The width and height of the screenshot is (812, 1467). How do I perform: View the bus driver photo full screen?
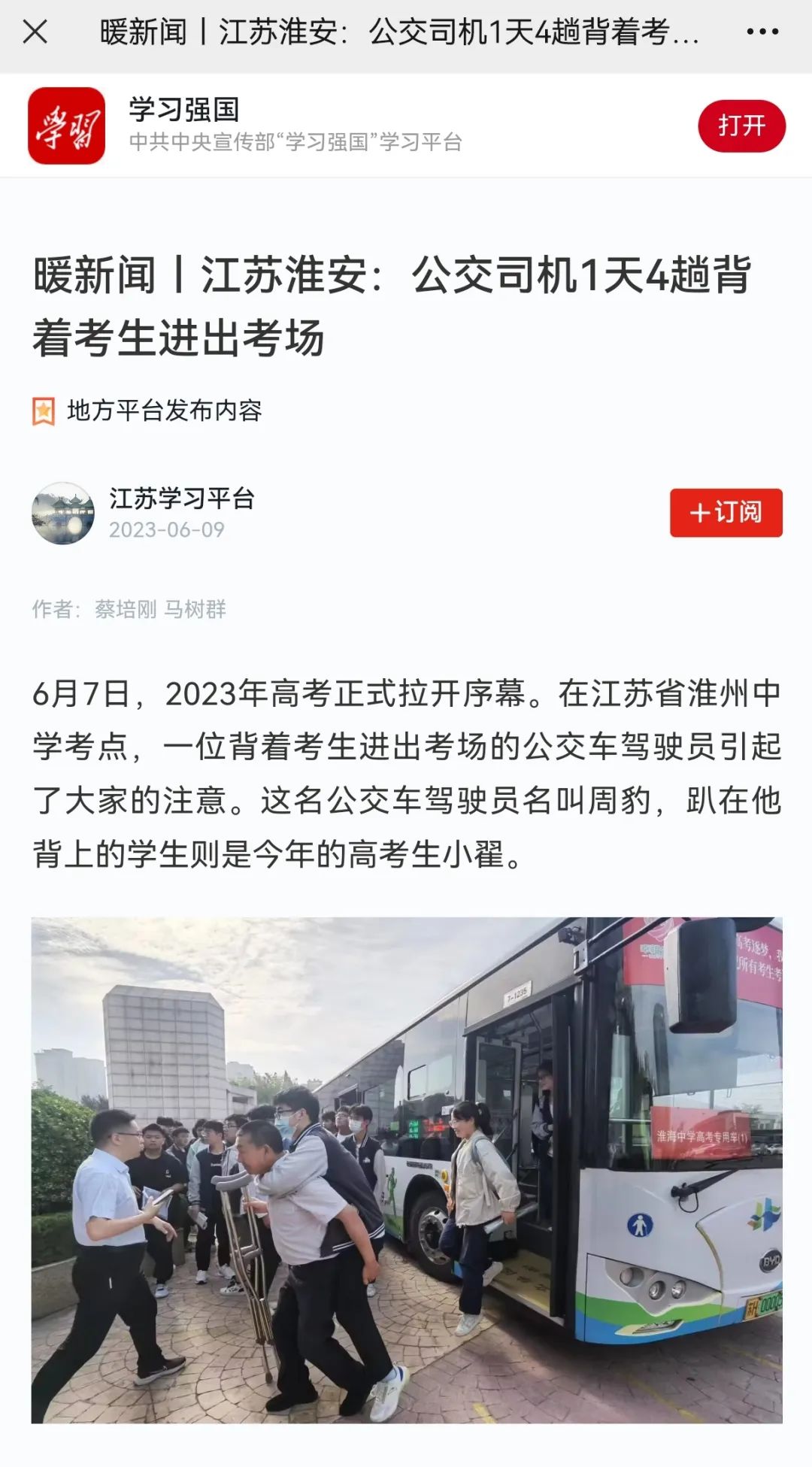click(x=406, y=1170)
